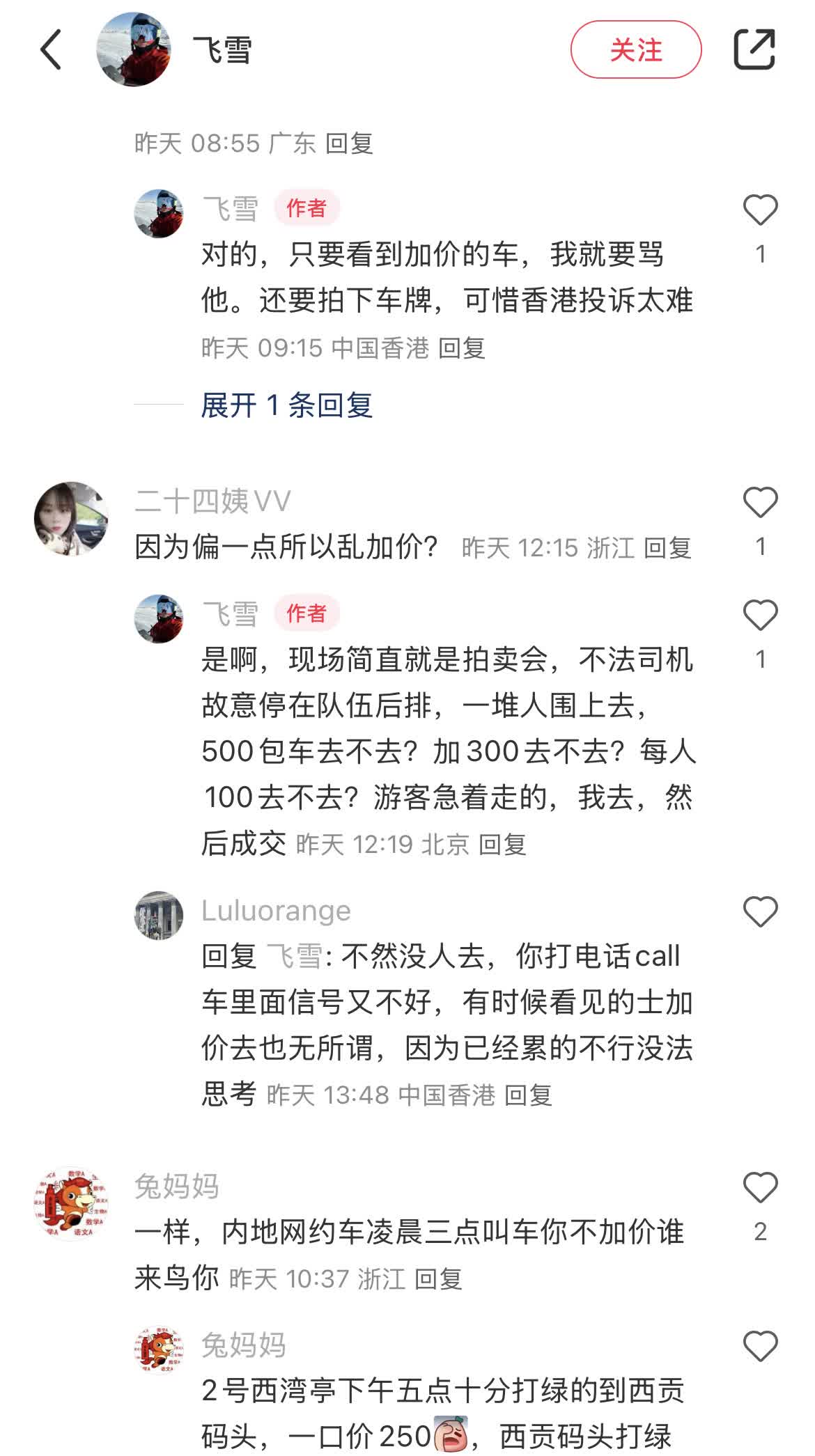
Task: Like 兔妈妈's comment about 内地网约车
Action: 760,1188
